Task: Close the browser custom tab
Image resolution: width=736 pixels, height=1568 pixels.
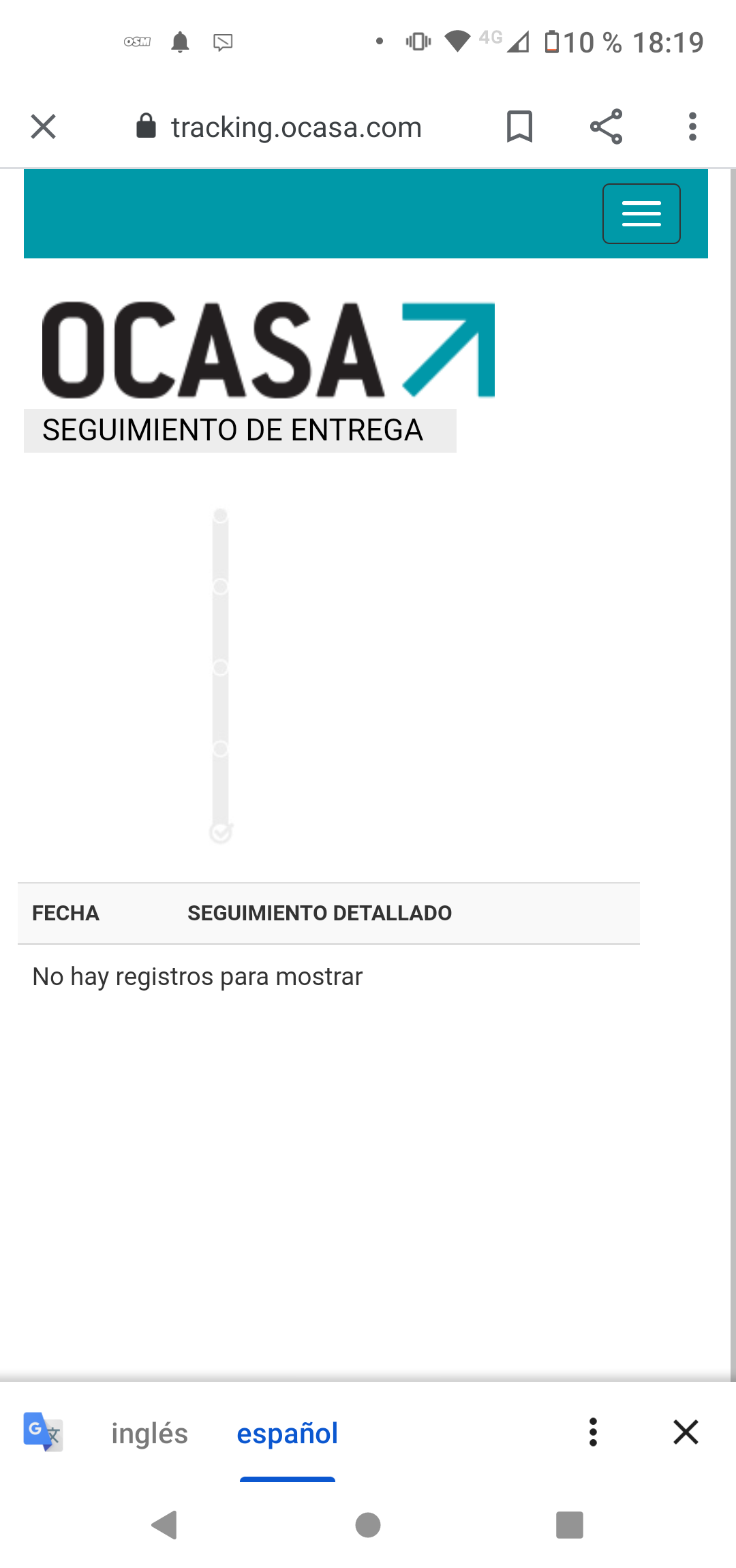Action: tap(44, 127)
